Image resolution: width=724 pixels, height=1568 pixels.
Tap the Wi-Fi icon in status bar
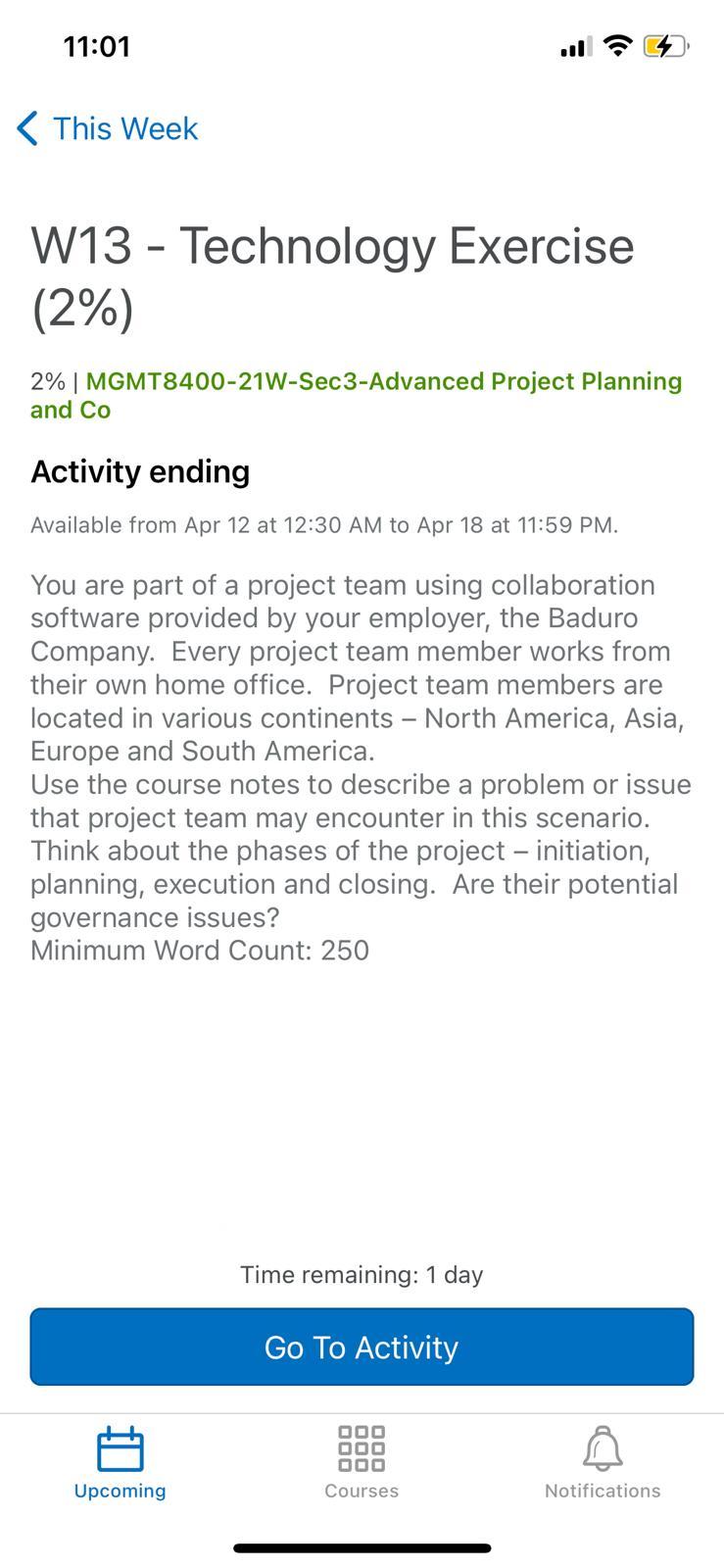click(x=619, y=46)
